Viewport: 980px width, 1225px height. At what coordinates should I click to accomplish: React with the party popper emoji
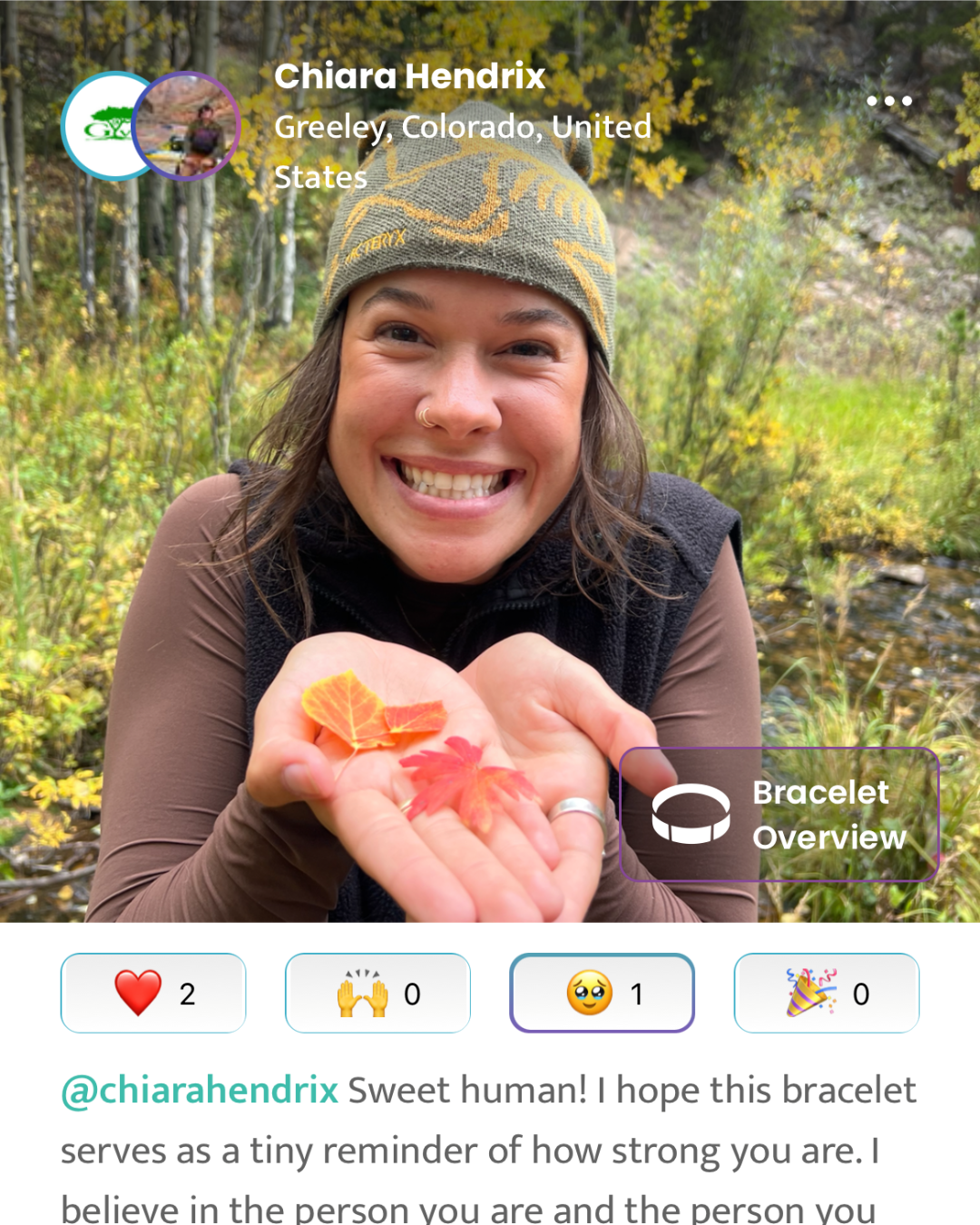click(826, 993)
